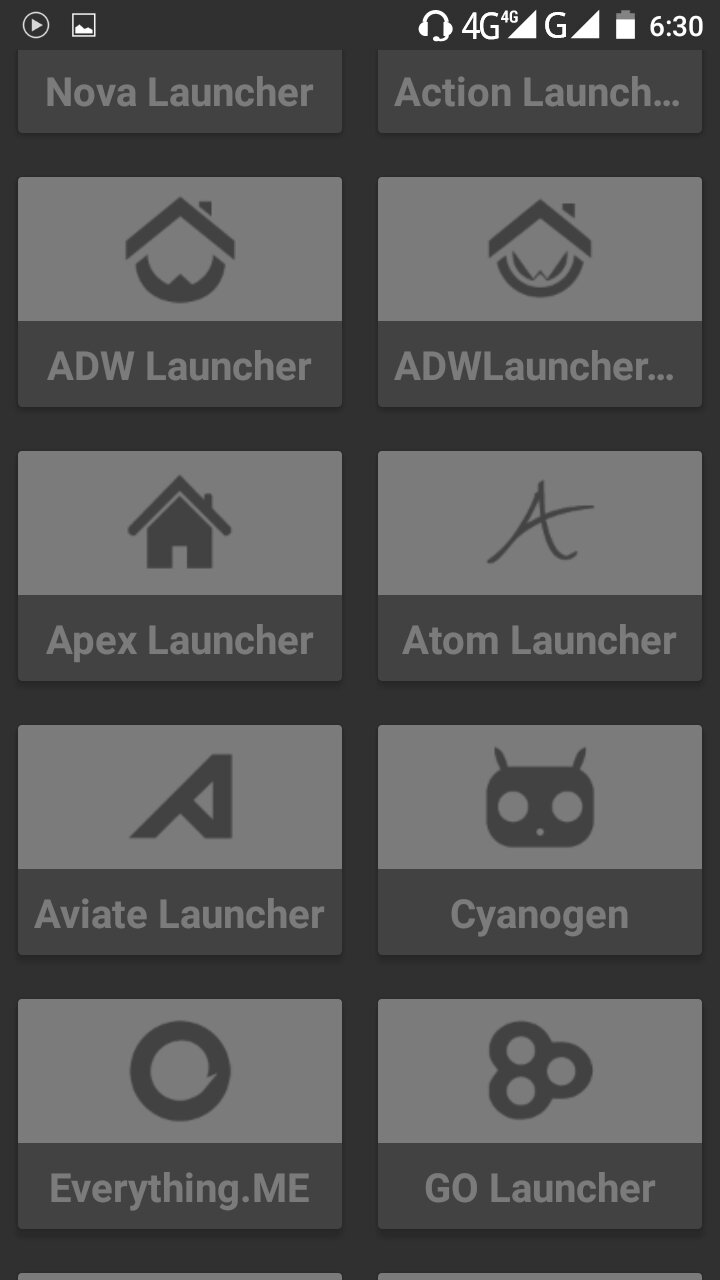Choose the Action Launcher card

pyautogui.click(x=540, y=92)
